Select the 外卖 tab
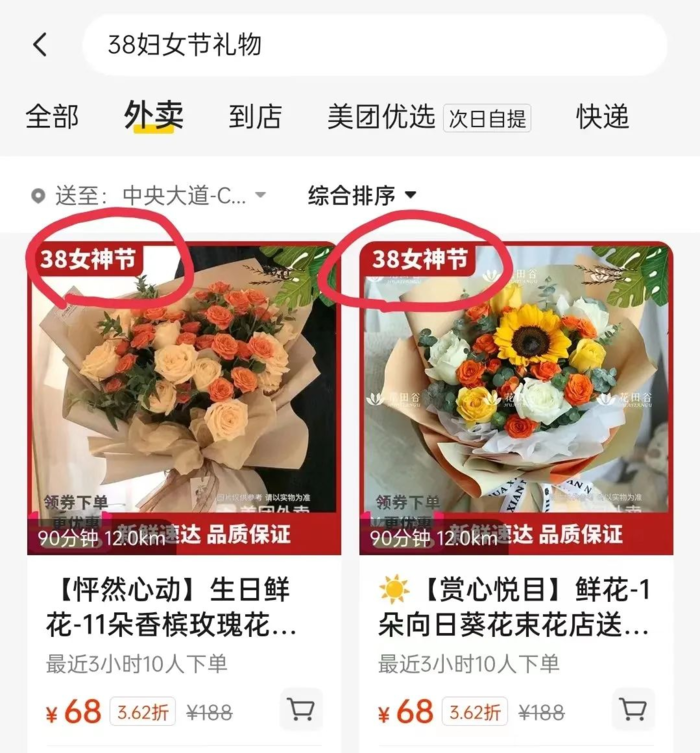The image size is (700, 753). [x=153, y=116]
